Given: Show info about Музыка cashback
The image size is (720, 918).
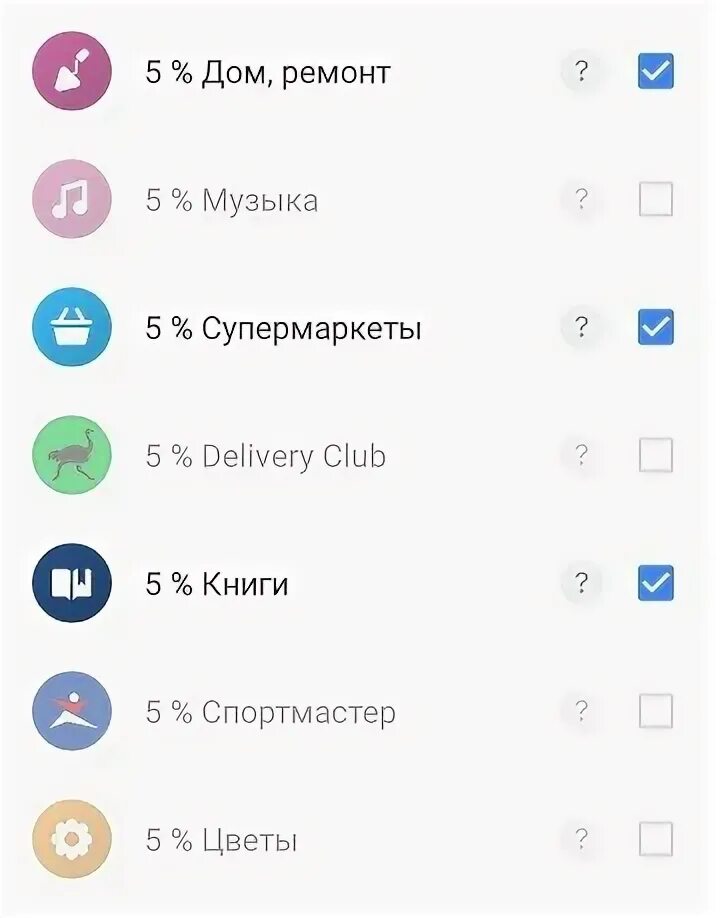Looking at the screenshot, I should 582,200.
